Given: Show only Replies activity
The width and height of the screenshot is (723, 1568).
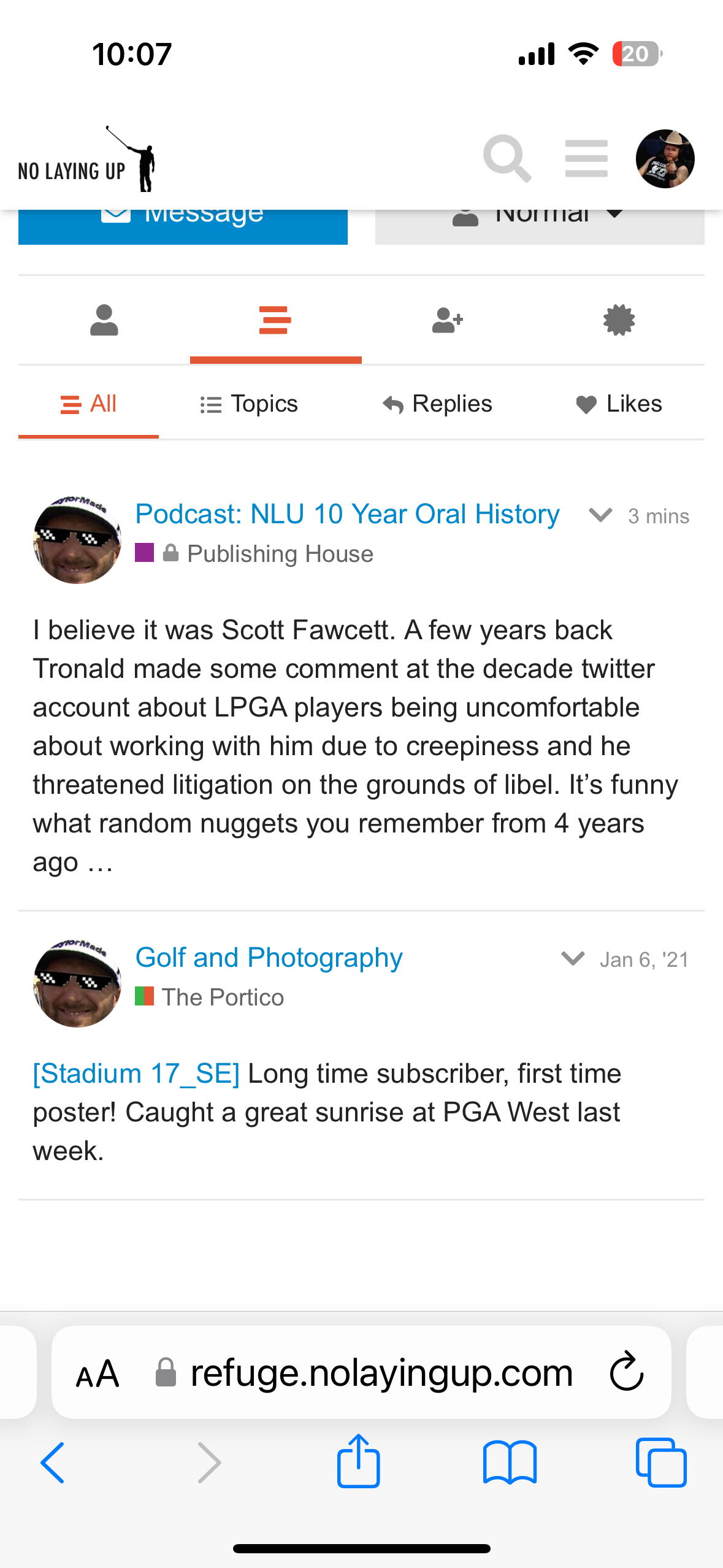Looking at the screenshot, I should coord(437,404).
